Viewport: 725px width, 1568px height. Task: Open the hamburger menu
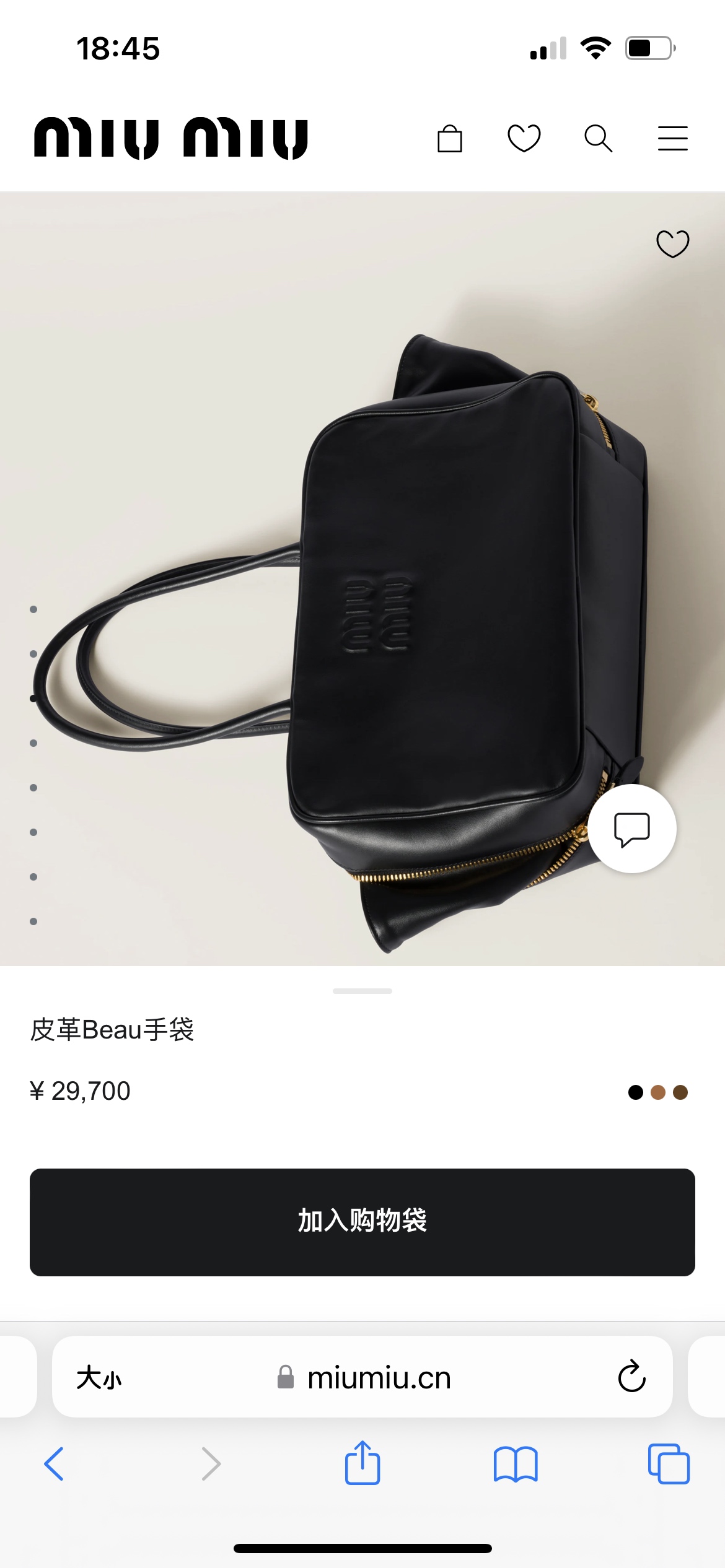tap(673, 138)
